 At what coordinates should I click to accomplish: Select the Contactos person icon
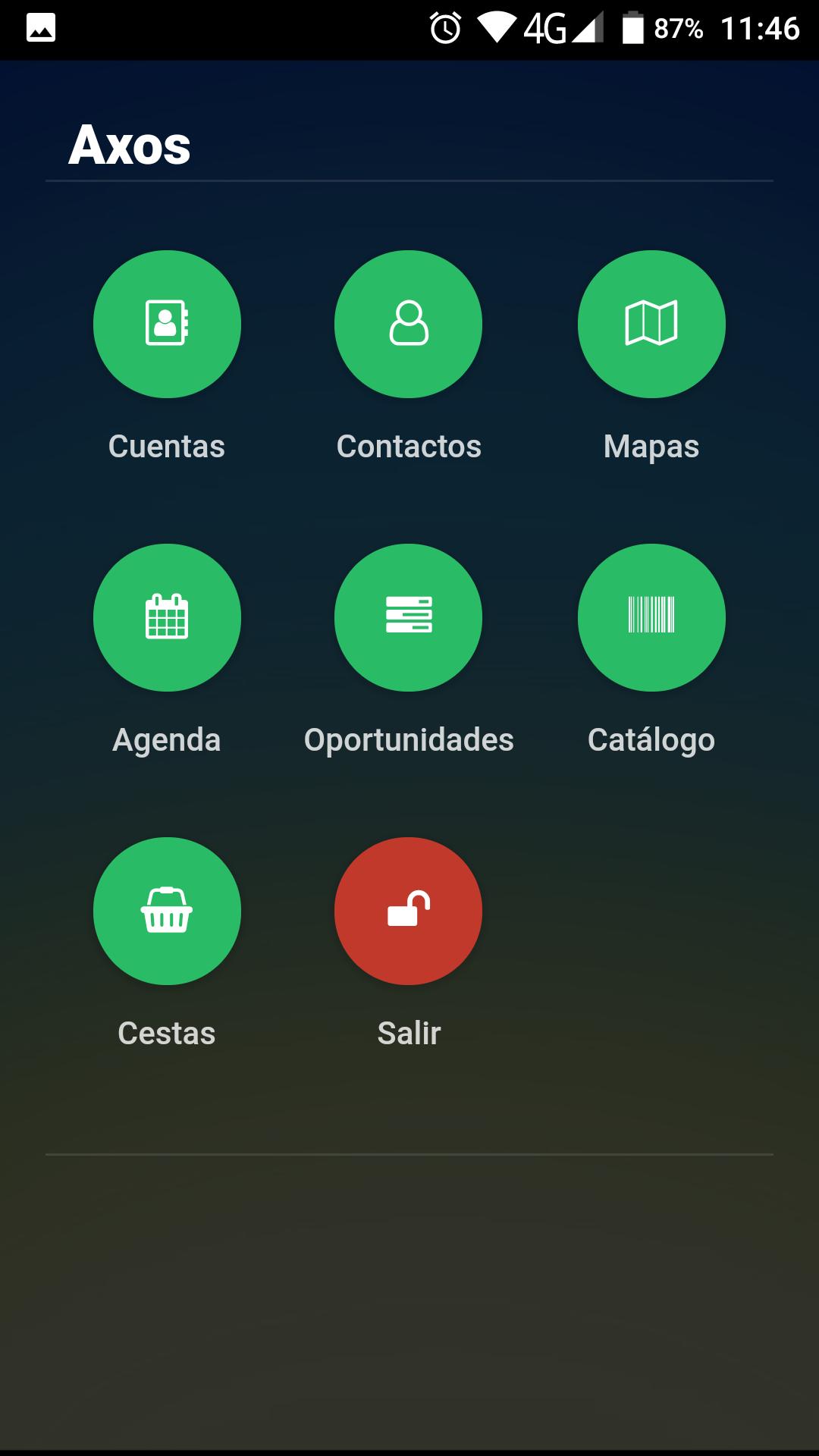pyautogui.click(x=408, y=324)
